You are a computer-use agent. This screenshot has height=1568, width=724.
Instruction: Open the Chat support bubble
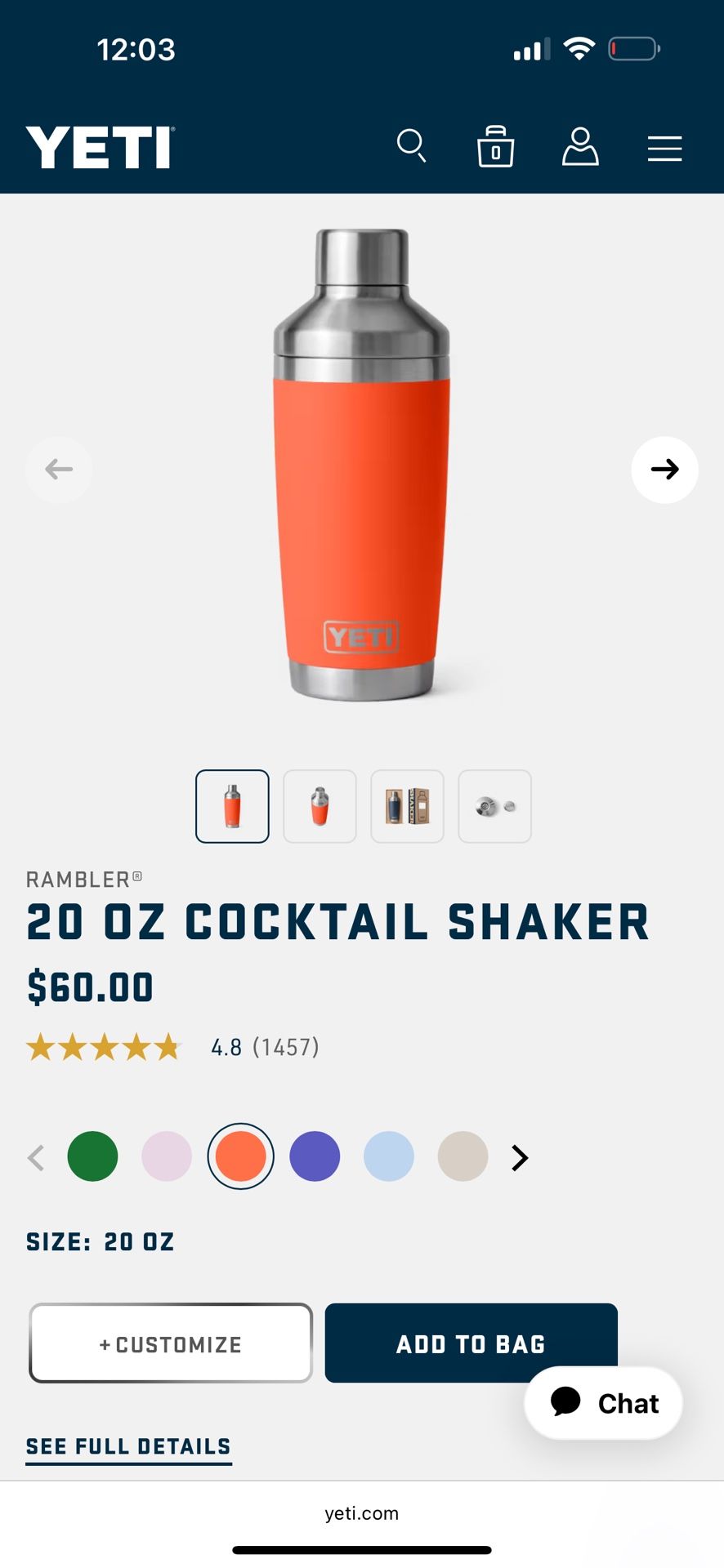tap(603, 1403)
